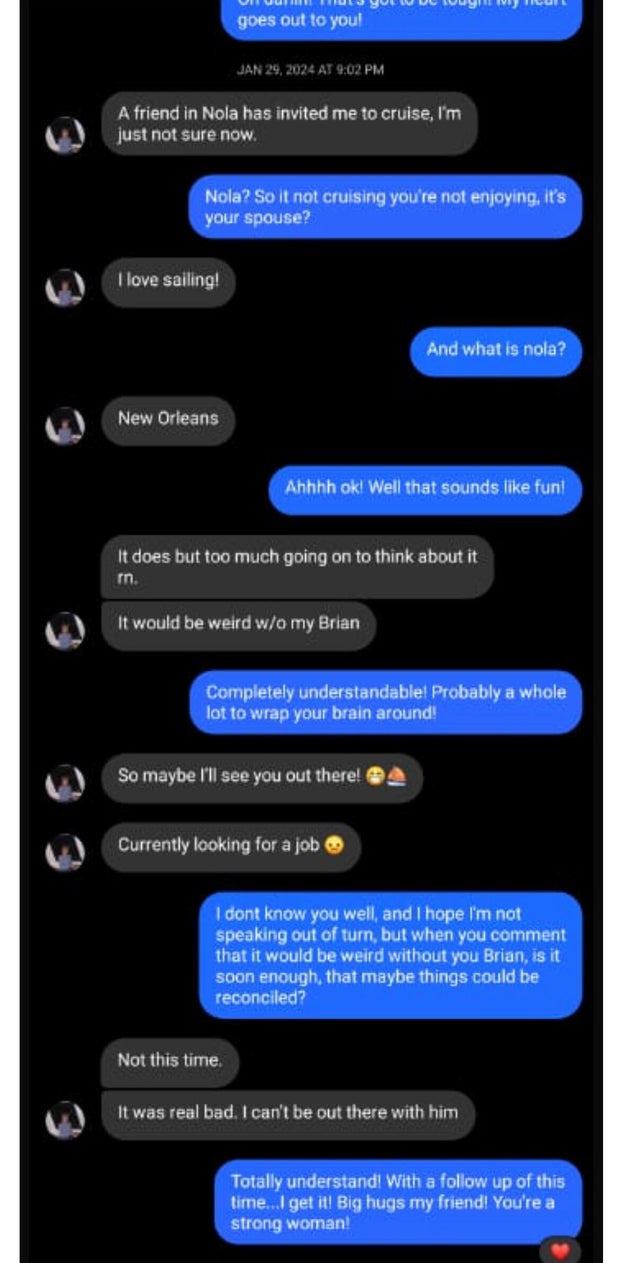Open profile picture next to 'I love sailing!'
Screen dimensions: 620x1263
[x=65, y=288]
